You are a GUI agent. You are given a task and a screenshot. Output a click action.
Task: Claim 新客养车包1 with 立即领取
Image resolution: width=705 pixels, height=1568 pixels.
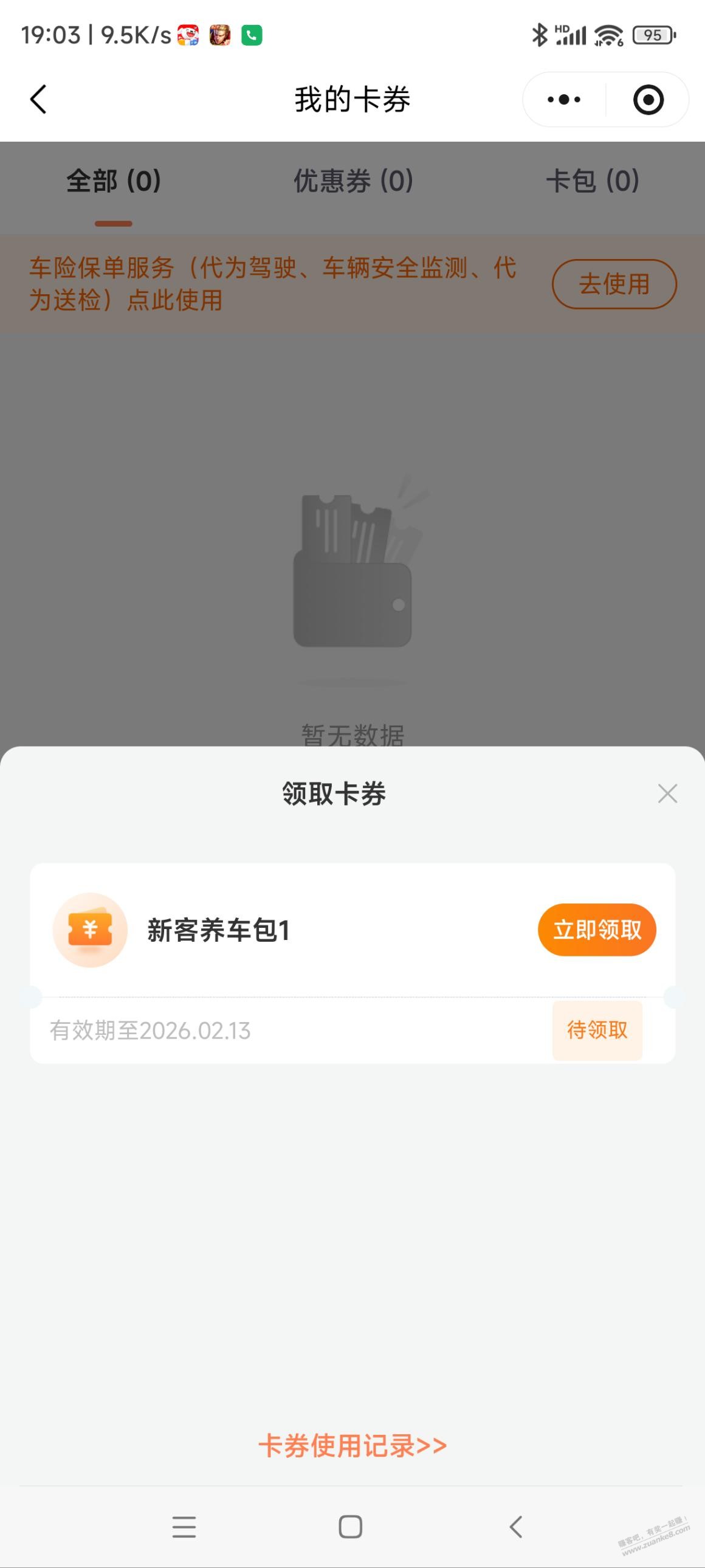[596, 930]
